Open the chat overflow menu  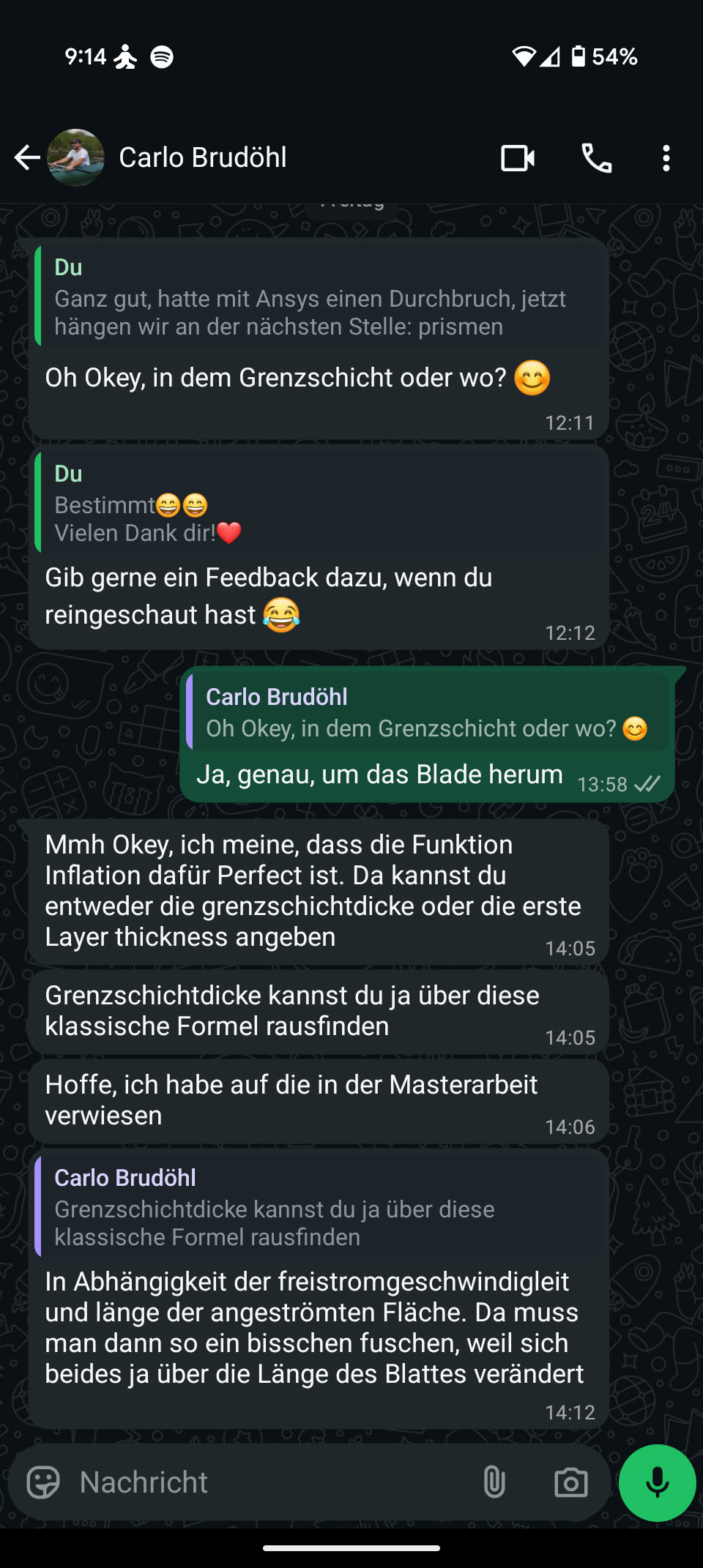(x=666, y=158)
